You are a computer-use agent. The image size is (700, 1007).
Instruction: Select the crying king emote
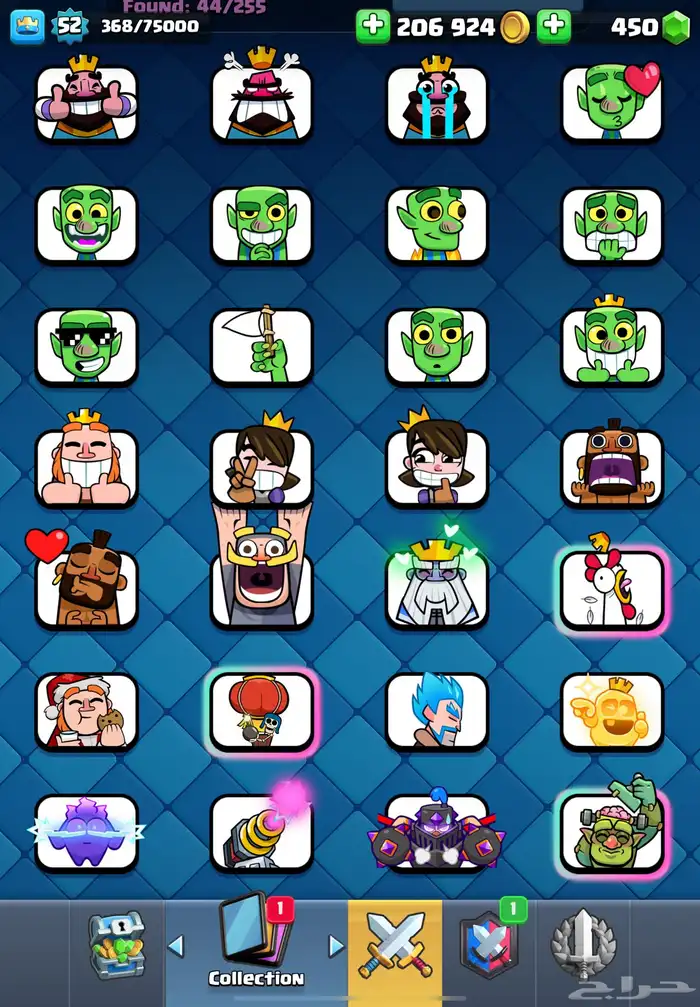(x=437, y=102)
